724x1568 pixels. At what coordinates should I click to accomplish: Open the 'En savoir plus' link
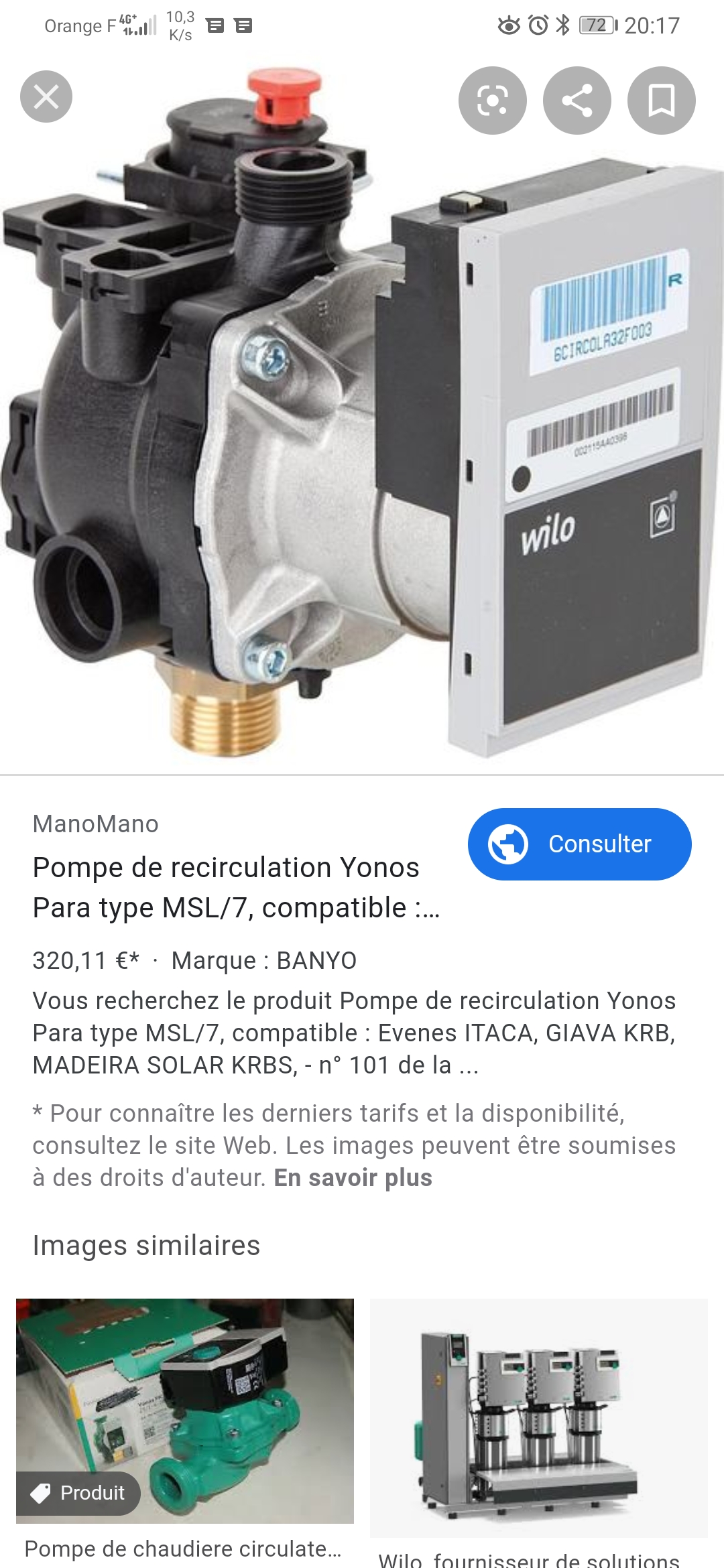coord(353,1177)
